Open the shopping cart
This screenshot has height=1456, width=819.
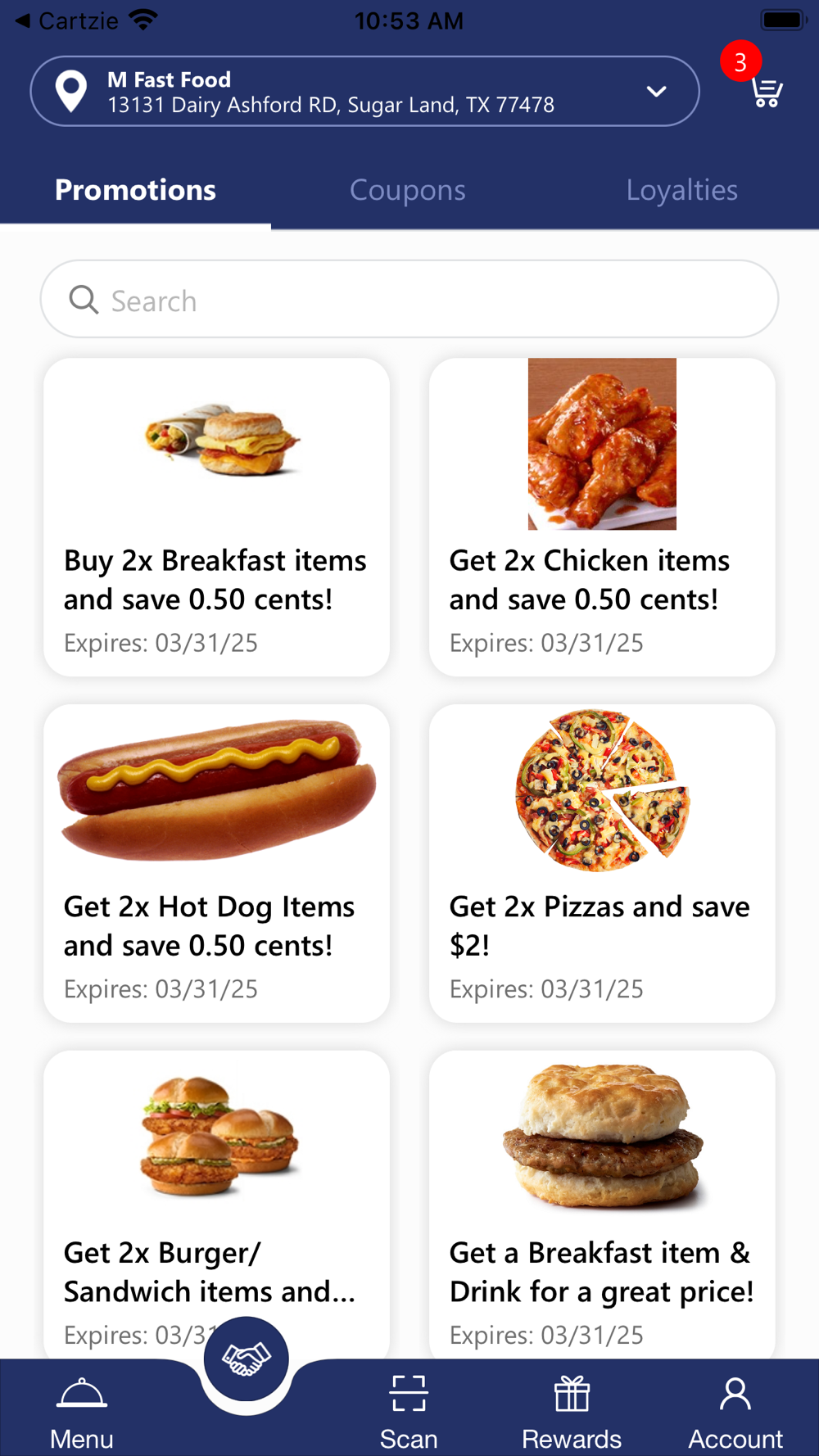766,92
